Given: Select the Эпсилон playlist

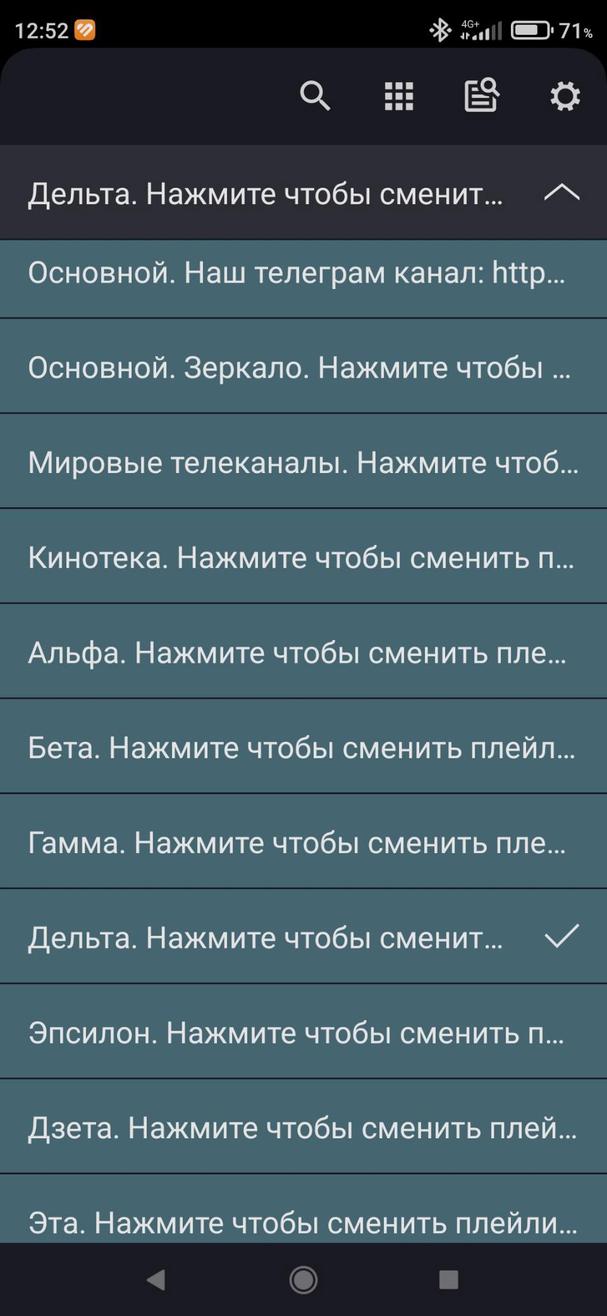Looking at the screenshot, I should click(x=303, y=1031).
